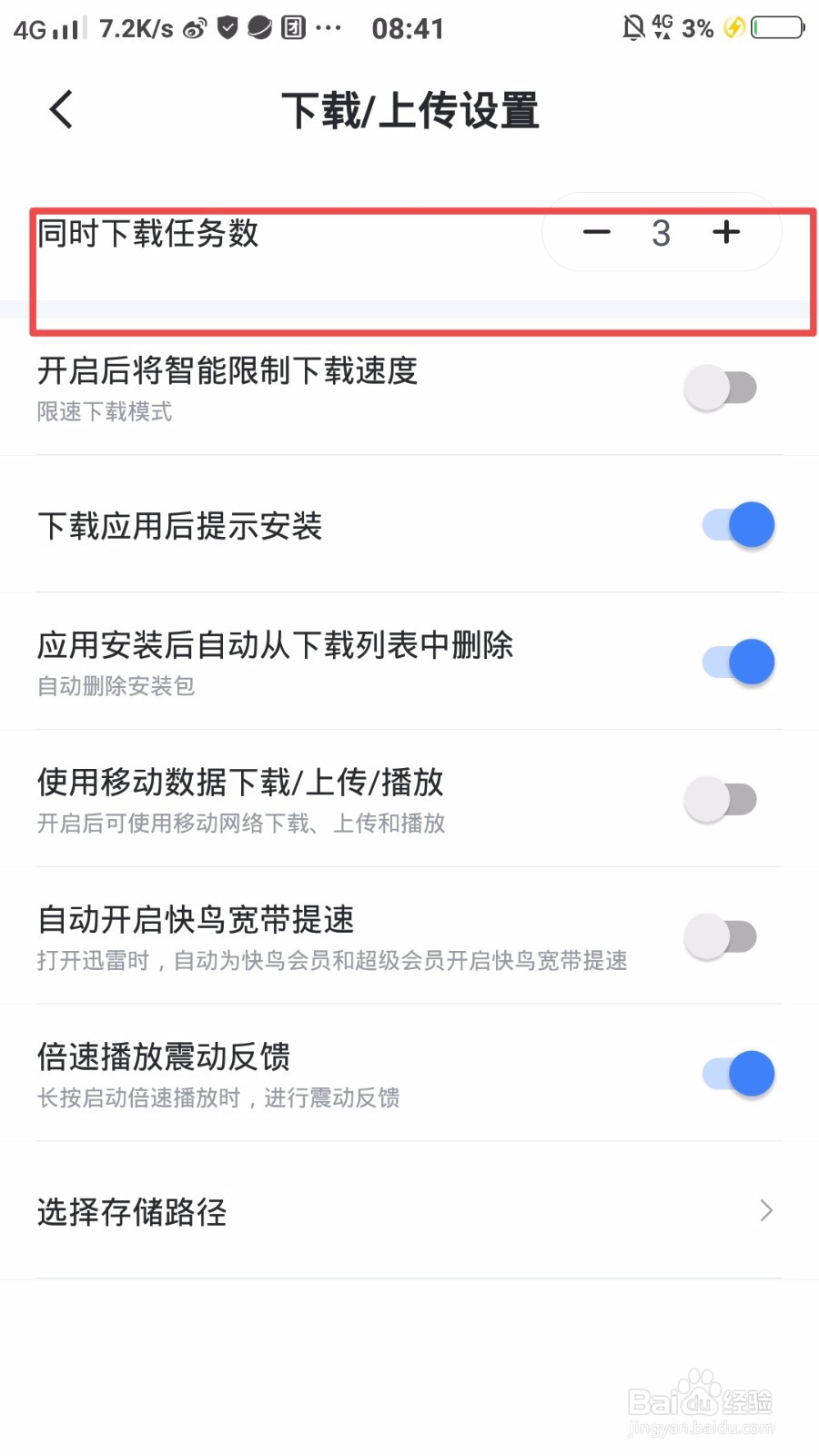Disable the 下载应用后提示安装 switch
The height and width of the screenshot is (1456, 819).
coord(733,524)
